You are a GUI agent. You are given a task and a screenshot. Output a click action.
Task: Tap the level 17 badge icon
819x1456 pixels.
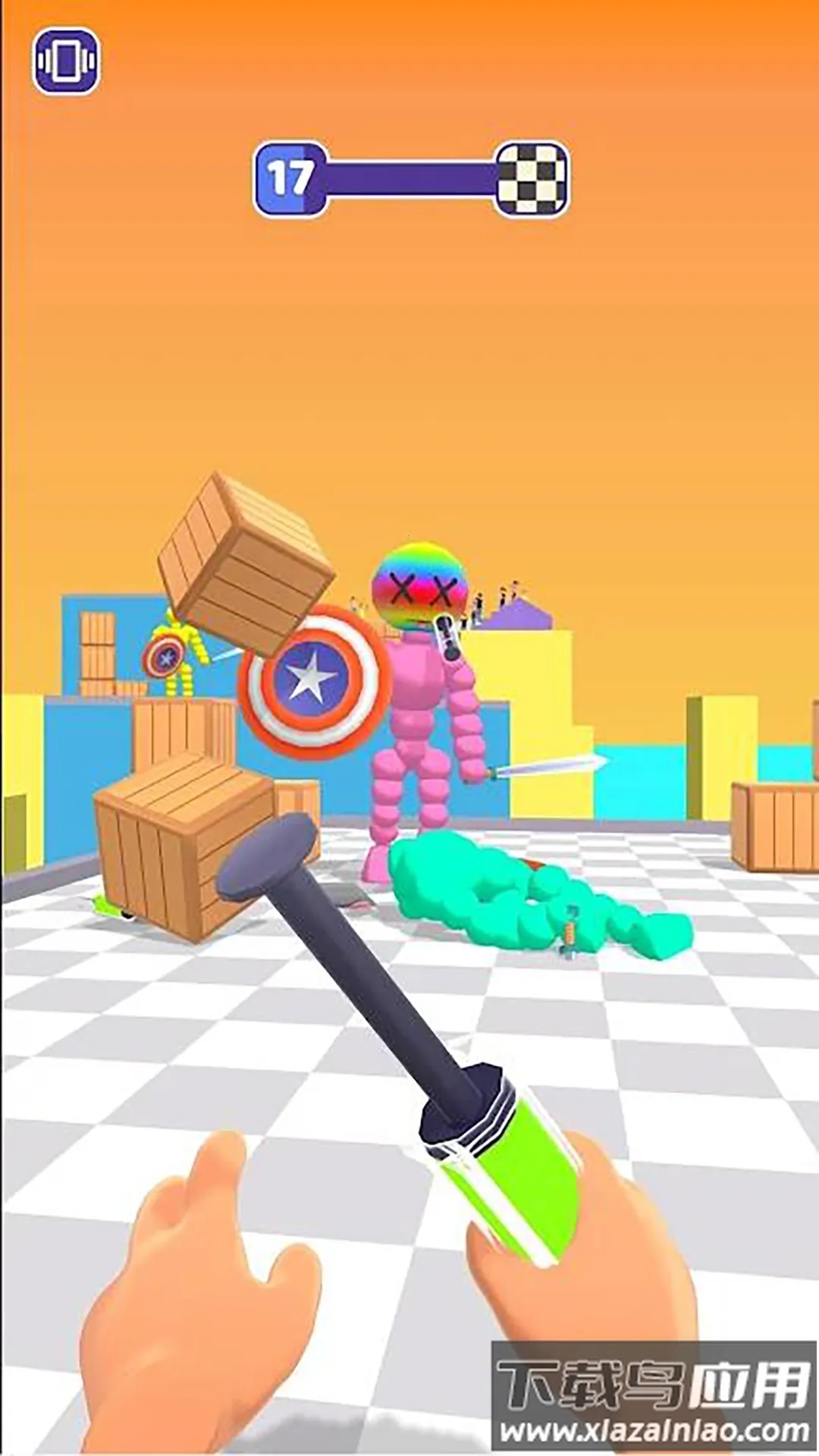[290, 176]
